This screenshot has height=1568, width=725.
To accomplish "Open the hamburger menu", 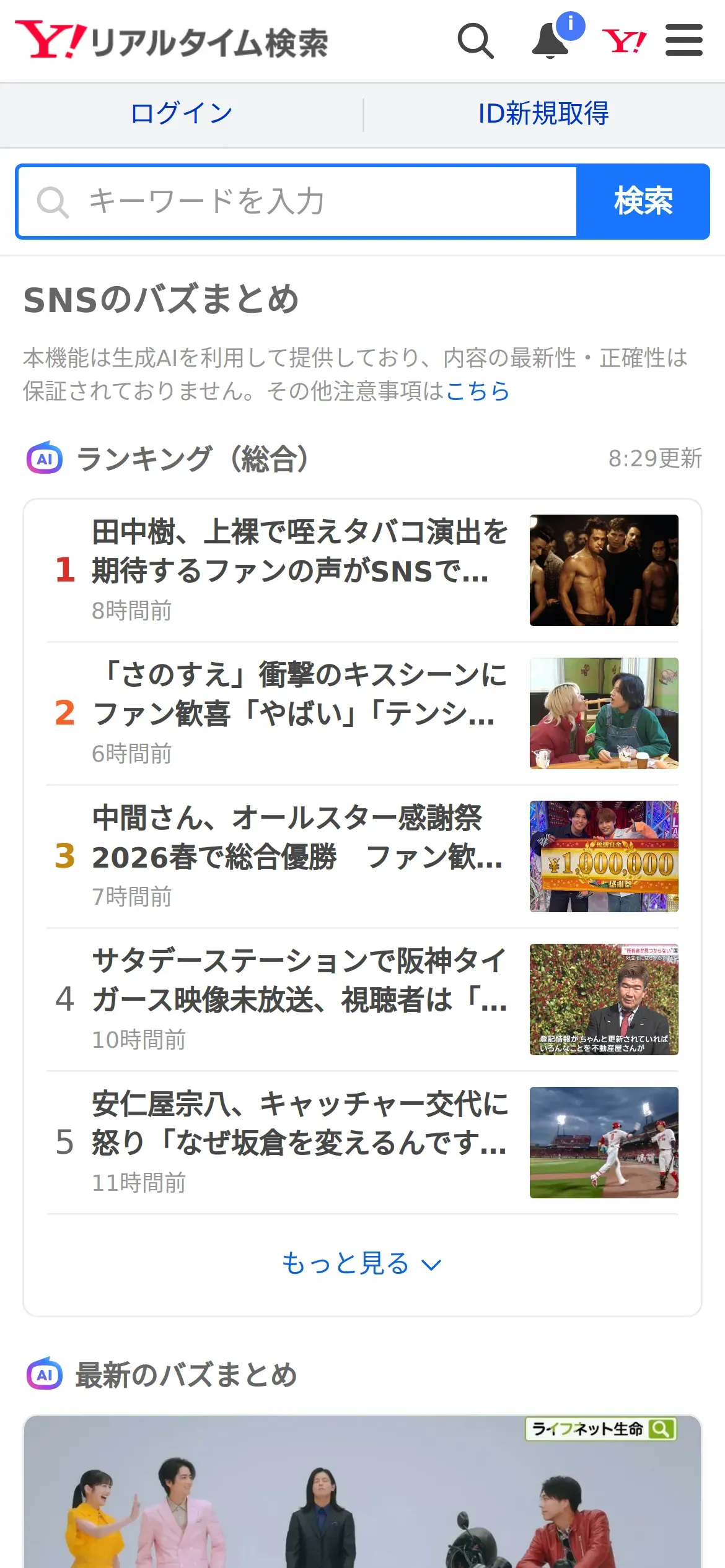I will pos(684,40).
